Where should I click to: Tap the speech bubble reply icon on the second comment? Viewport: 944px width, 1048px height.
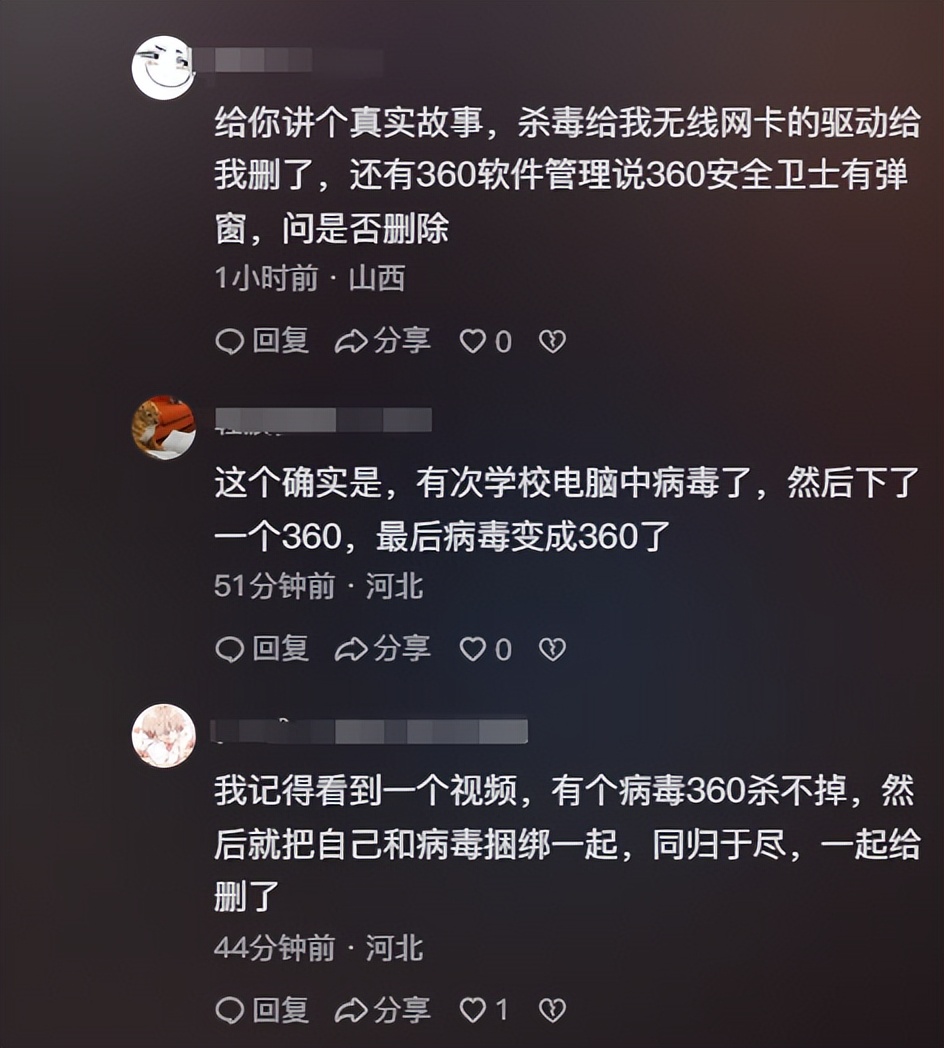230,648
